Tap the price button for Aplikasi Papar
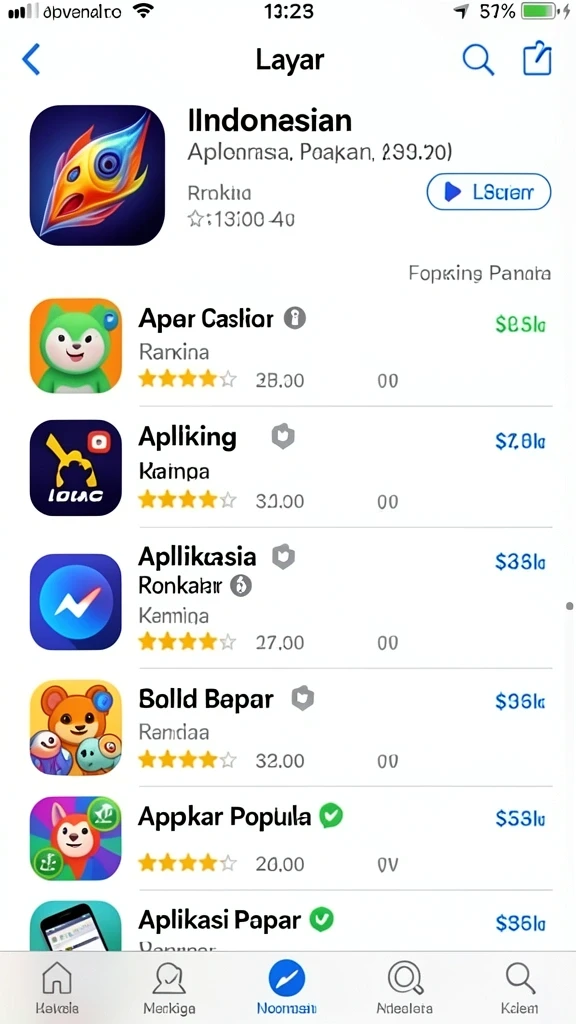576x1024 pixels. point(520,923)
